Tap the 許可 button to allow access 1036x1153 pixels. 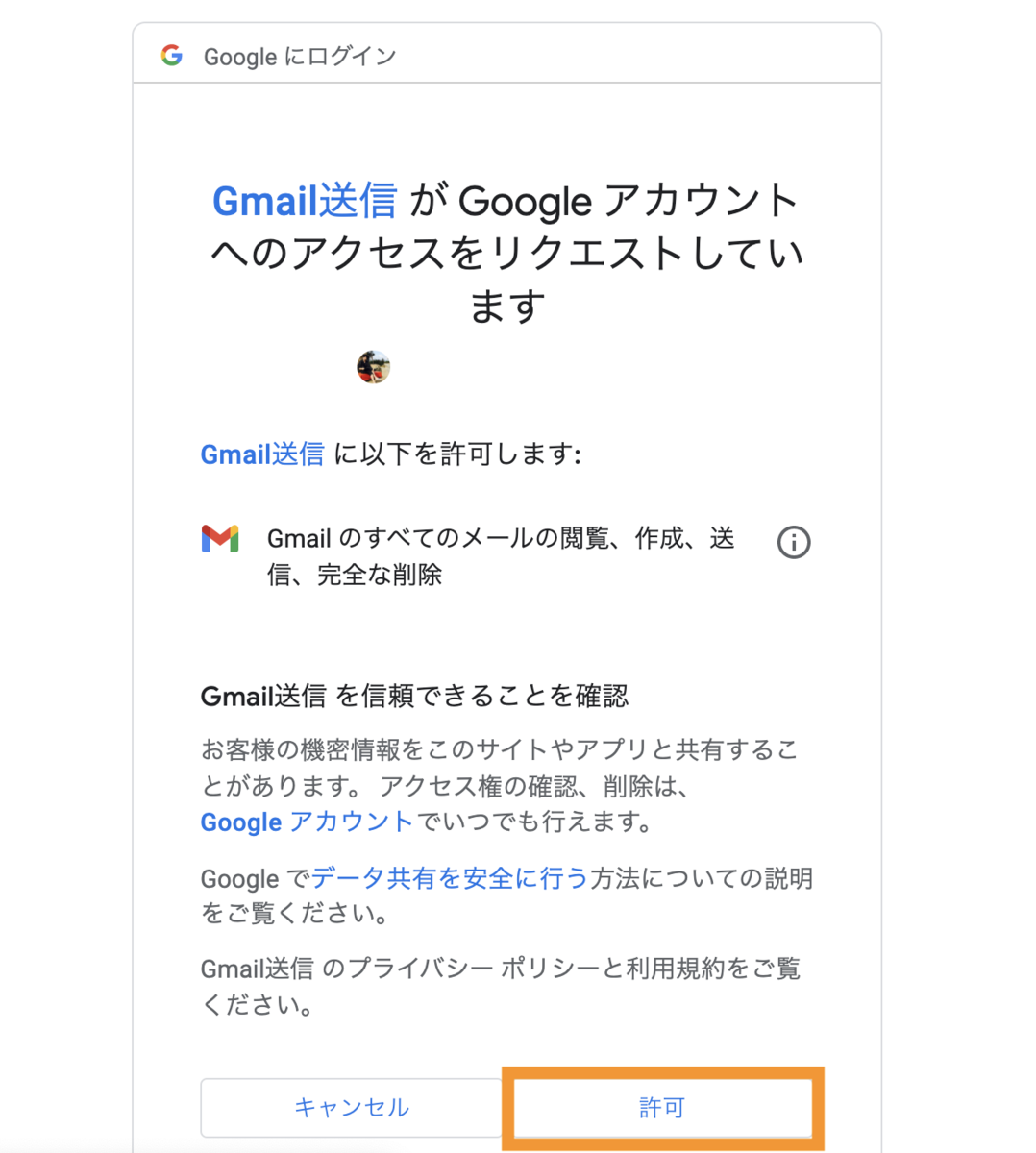[x=662, y=1108]
